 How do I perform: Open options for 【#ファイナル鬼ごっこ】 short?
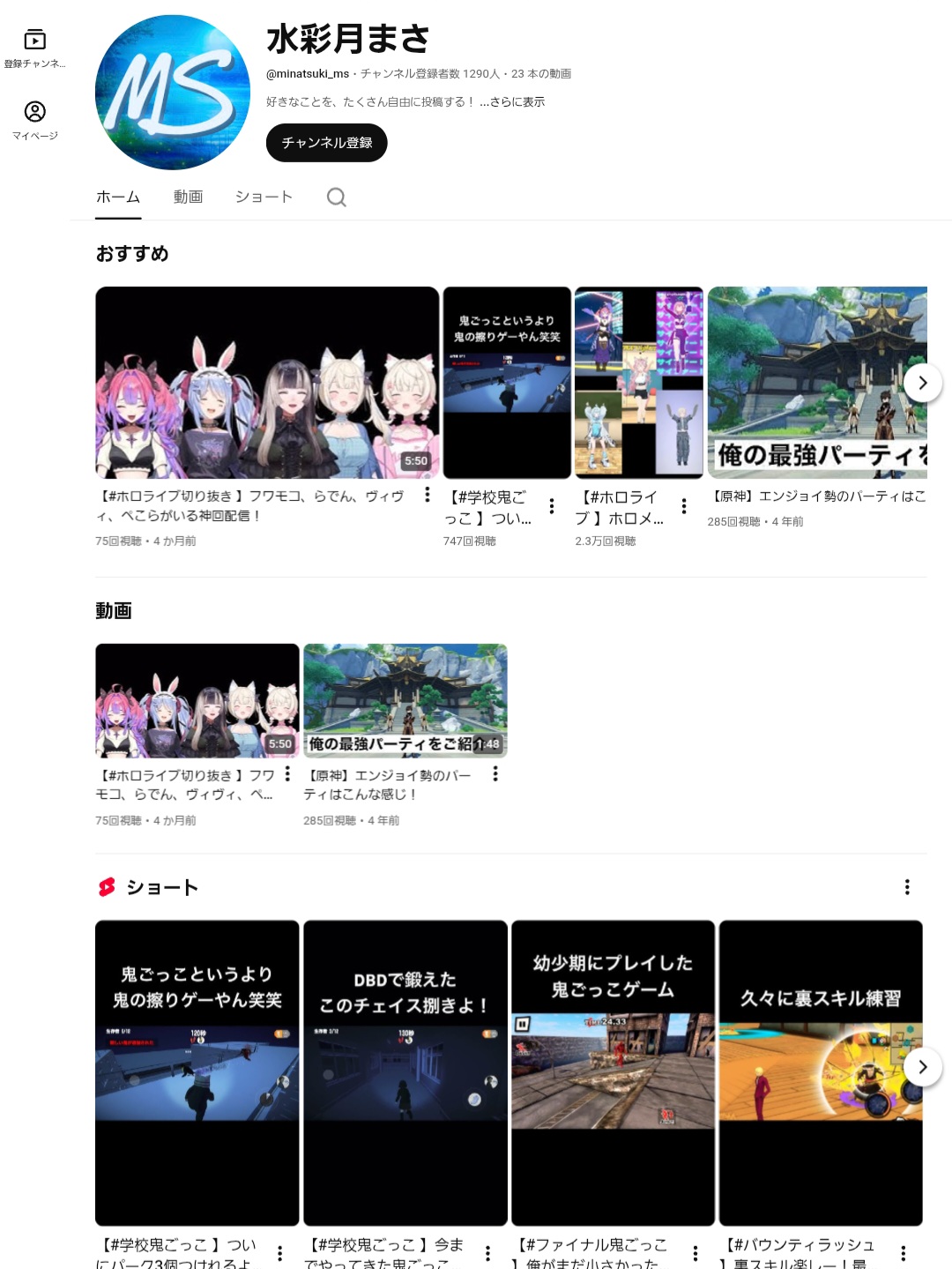coord(695,1253)
